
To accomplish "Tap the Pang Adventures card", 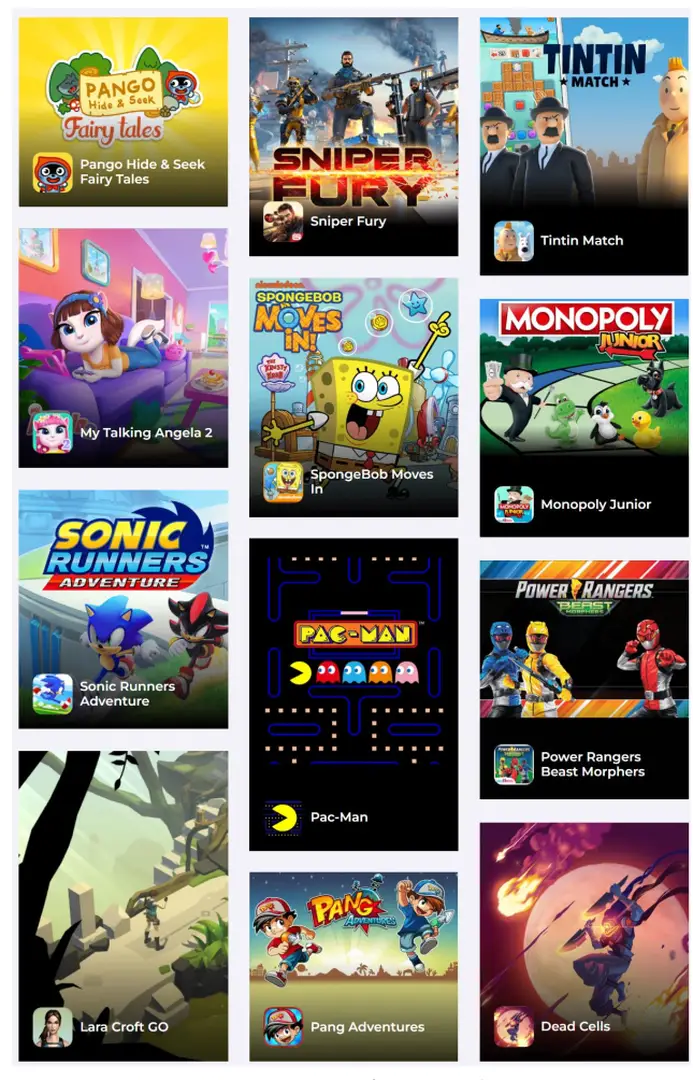I will coord(353,966).
